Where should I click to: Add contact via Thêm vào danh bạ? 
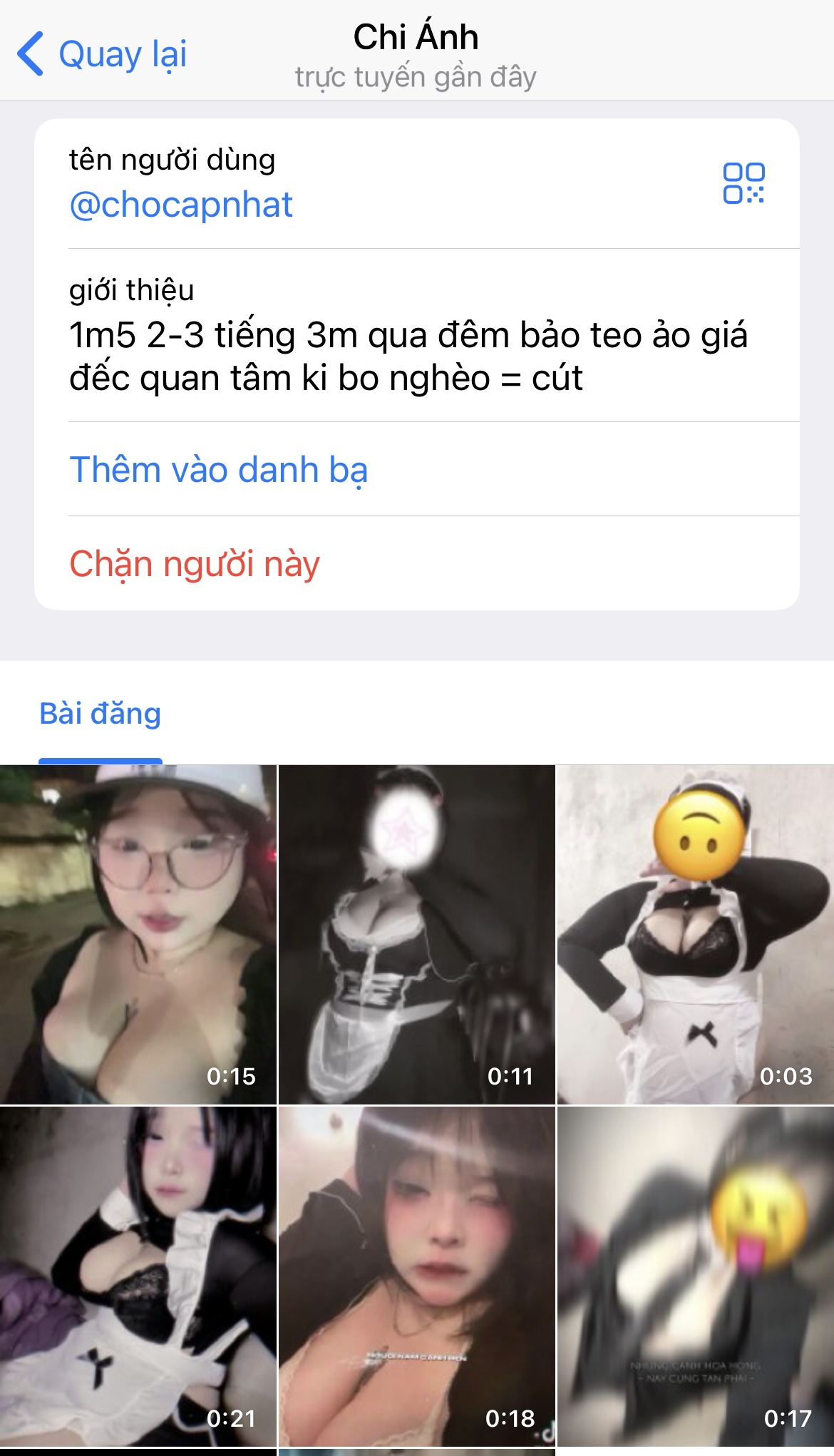[218, 470]
